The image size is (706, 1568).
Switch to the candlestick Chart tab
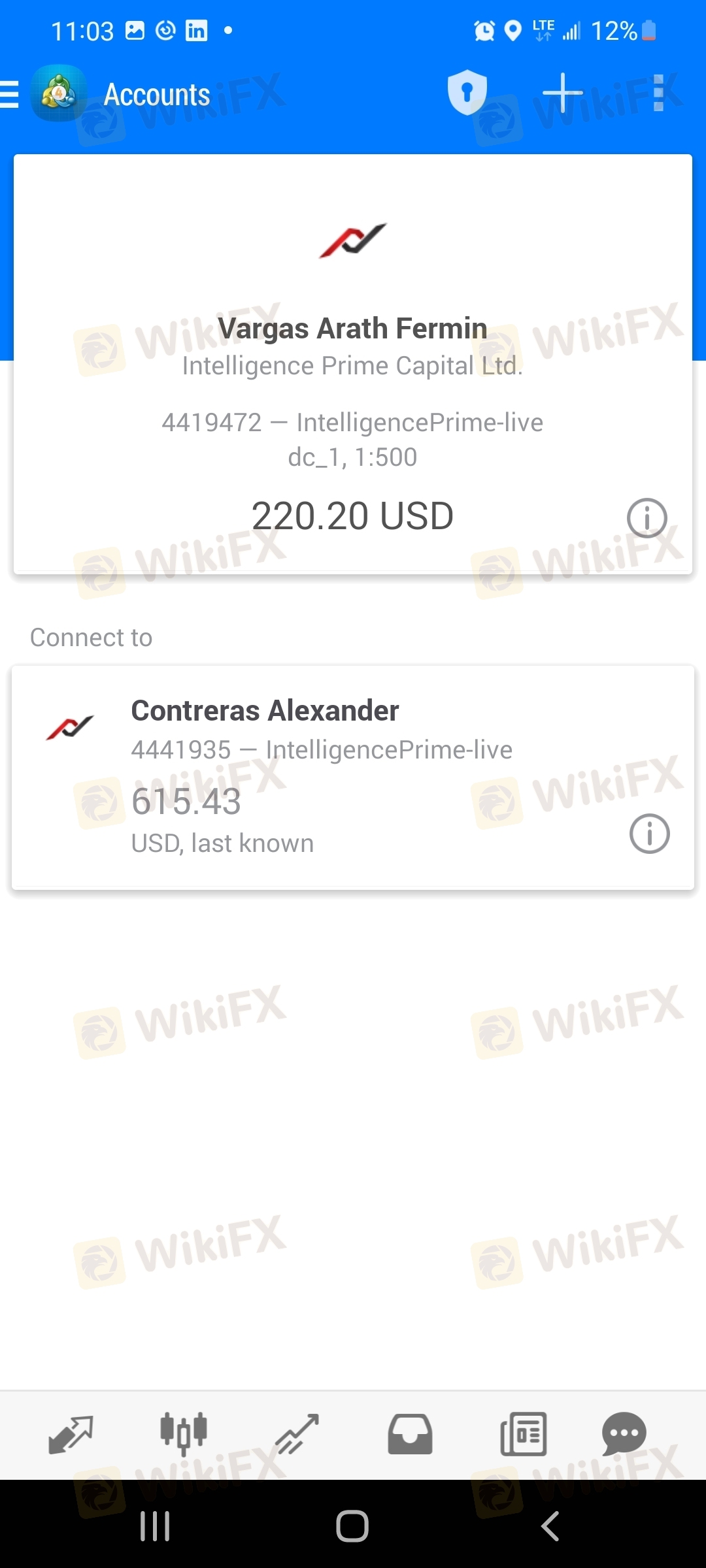point(184,1435)
